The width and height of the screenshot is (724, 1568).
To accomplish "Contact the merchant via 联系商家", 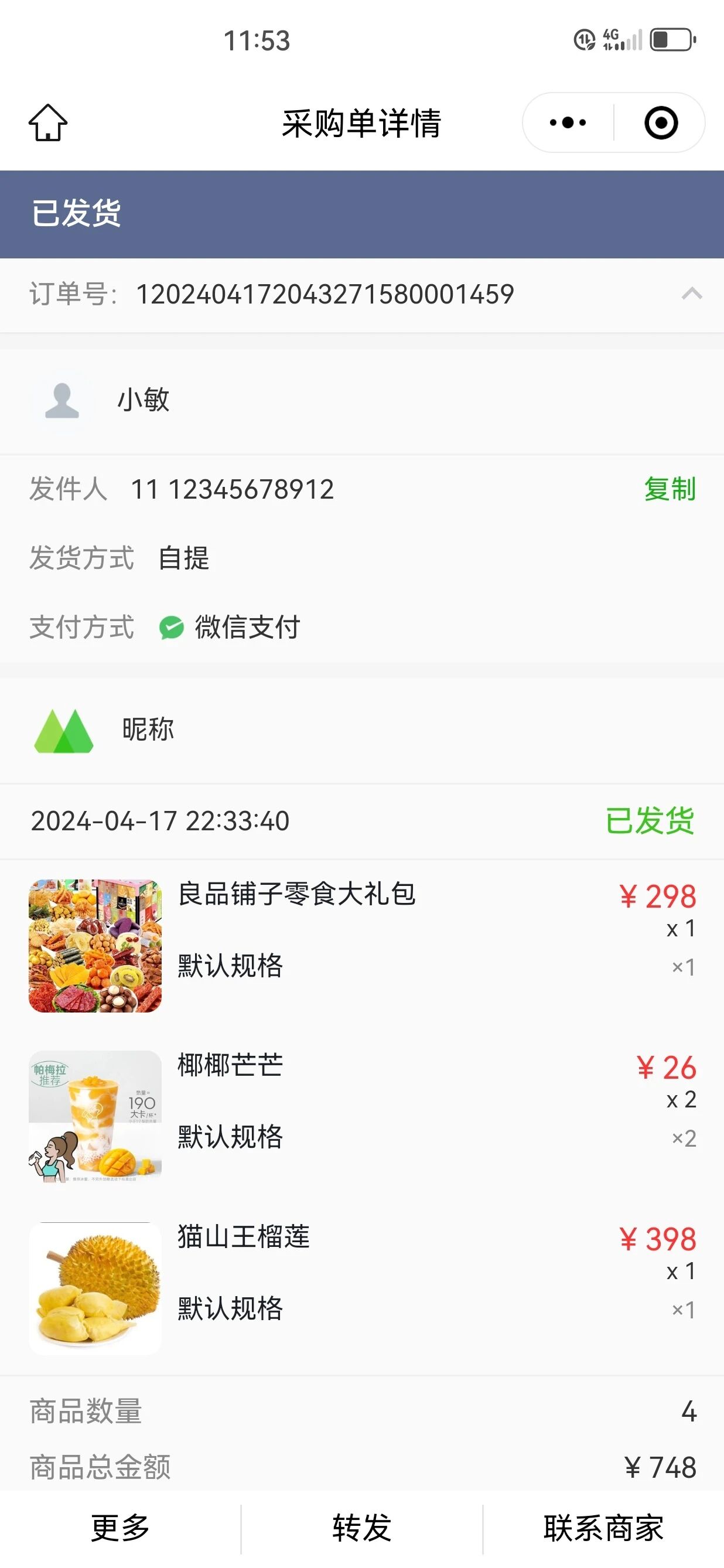I will pyautogui.click(x=603, y=1528).
